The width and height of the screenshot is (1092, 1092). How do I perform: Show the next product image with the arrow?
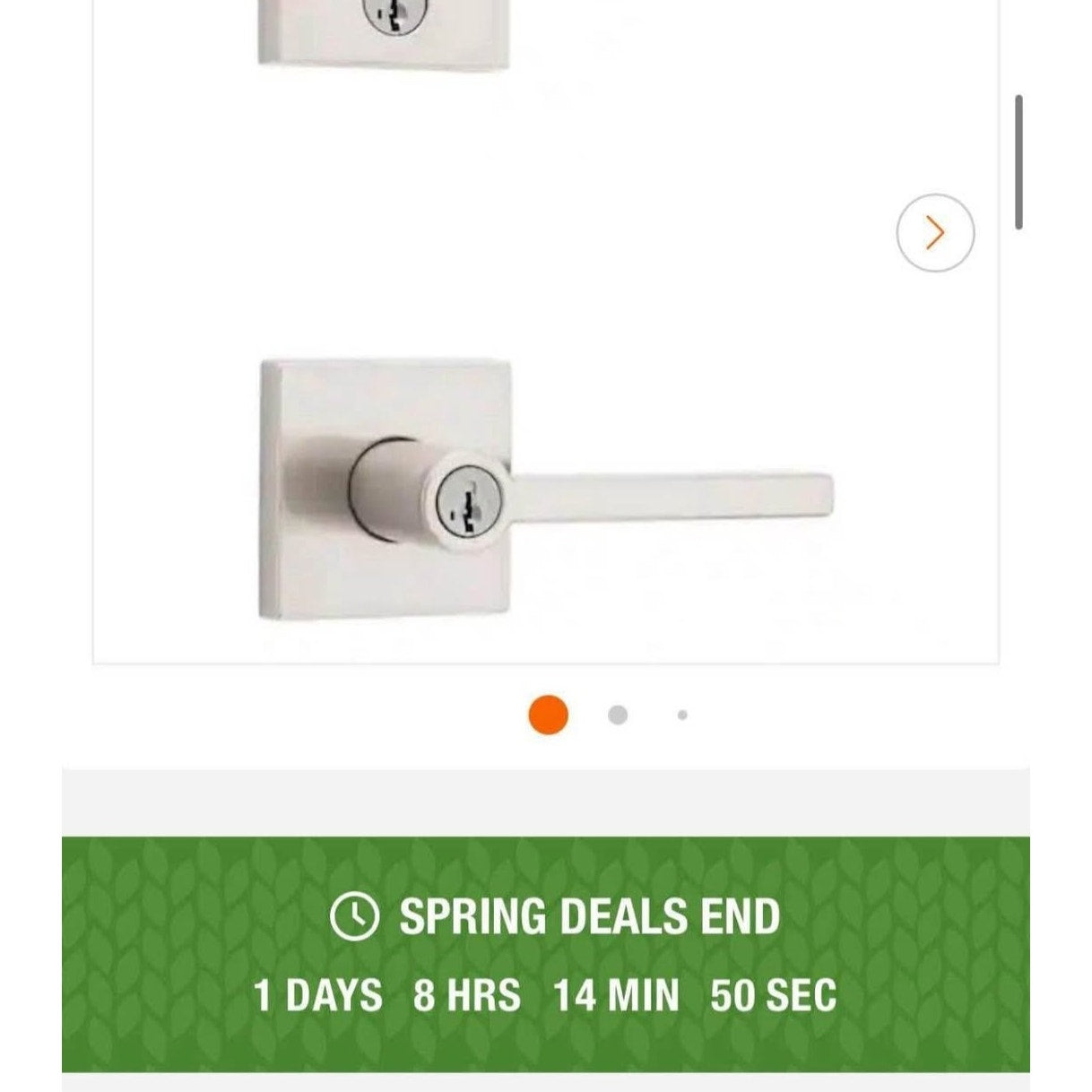[934, 233]
